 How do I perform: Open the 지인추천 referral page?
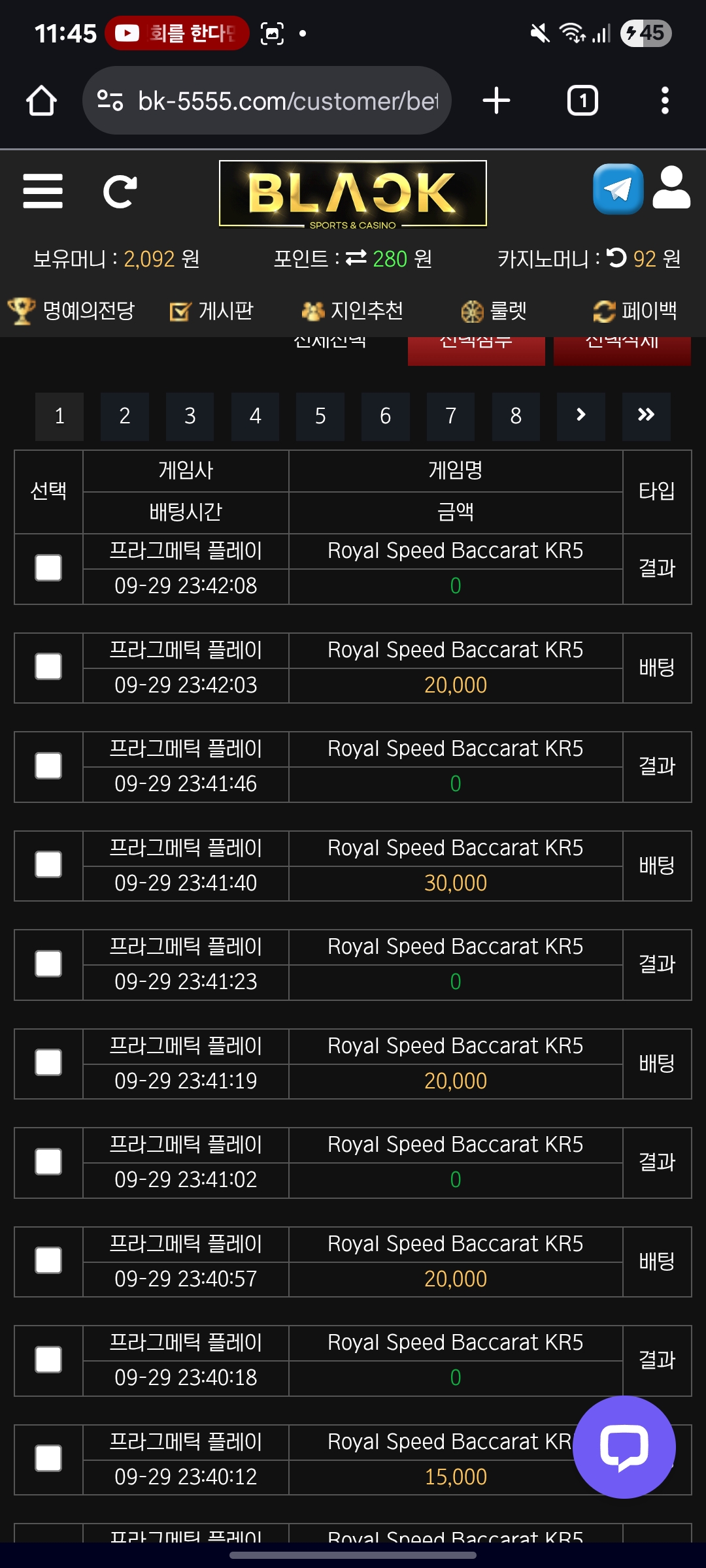click(x=353, y=311)
